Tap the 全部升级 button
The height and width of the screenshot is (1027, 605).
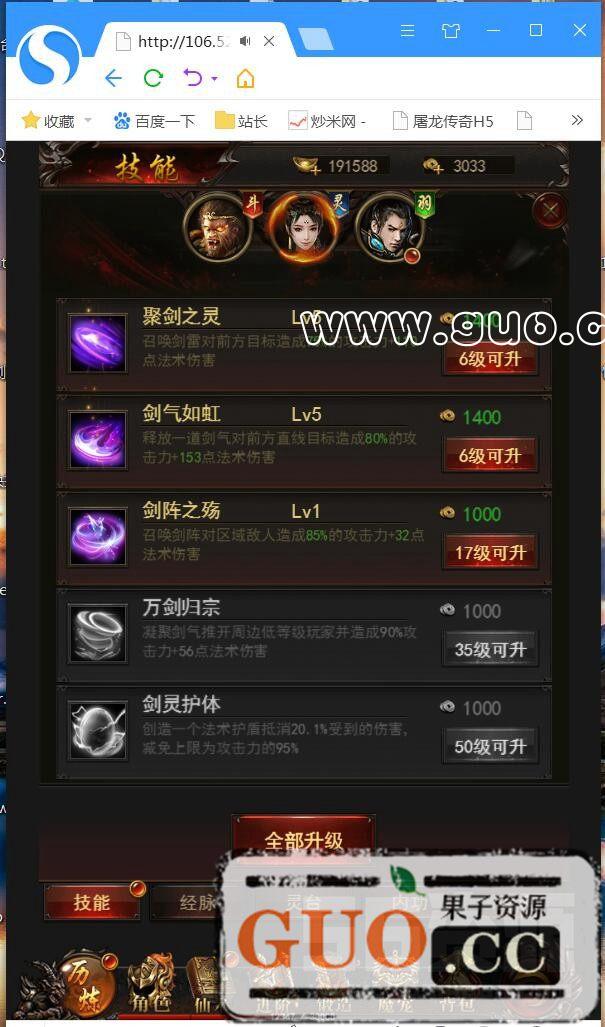tap(303, 840)
